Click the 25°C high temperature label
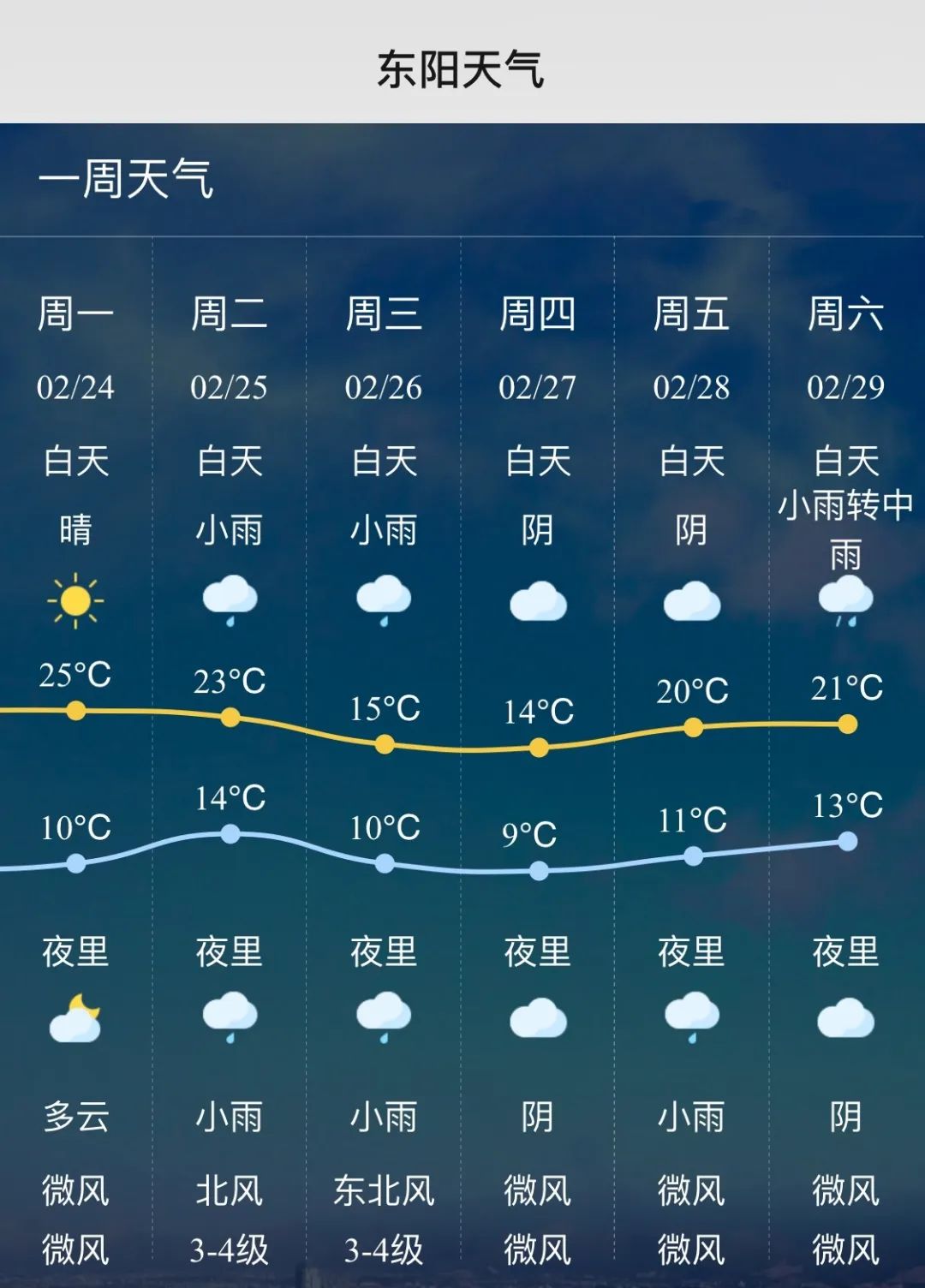 pos(77,677)
